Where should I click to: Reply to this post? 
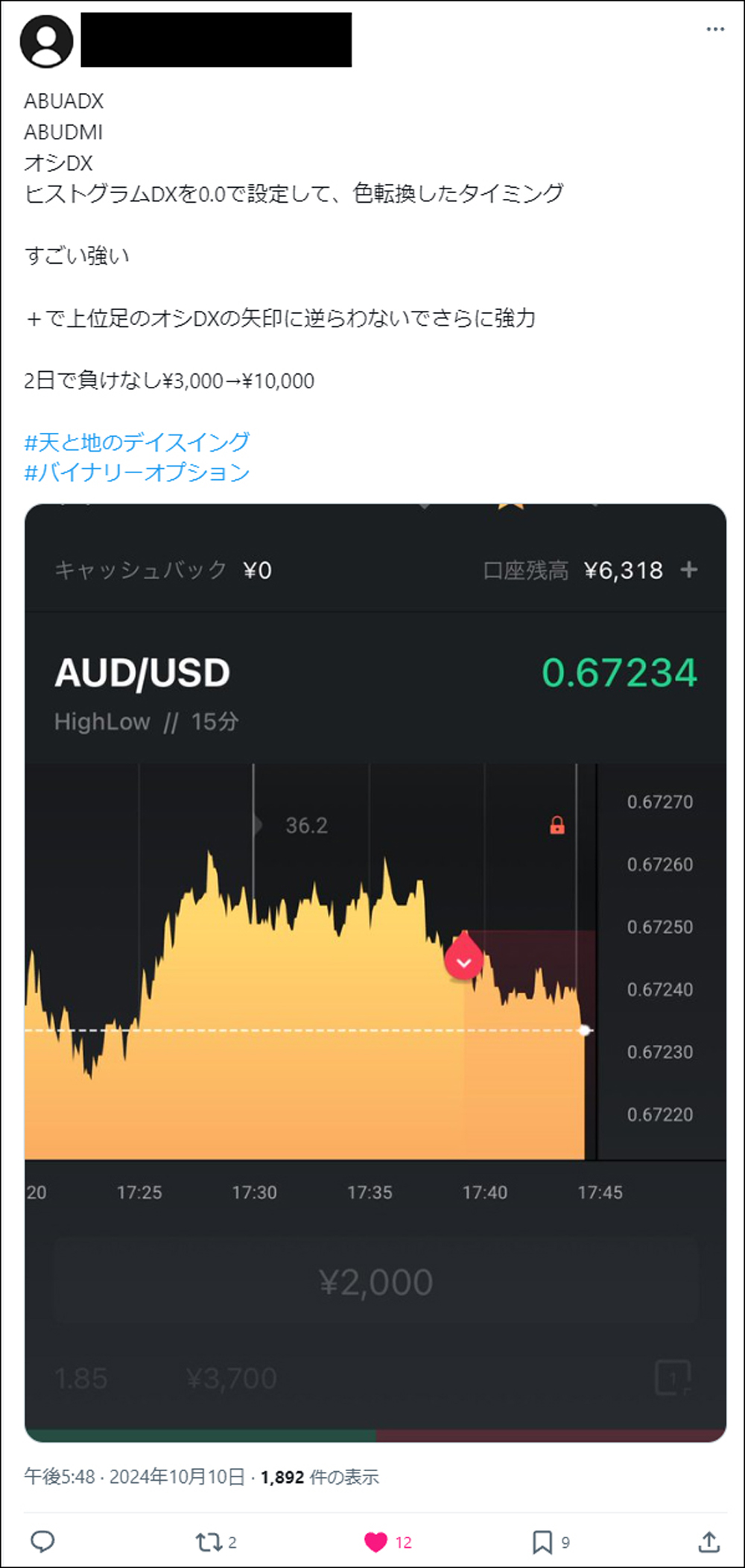coord(42,1541)
